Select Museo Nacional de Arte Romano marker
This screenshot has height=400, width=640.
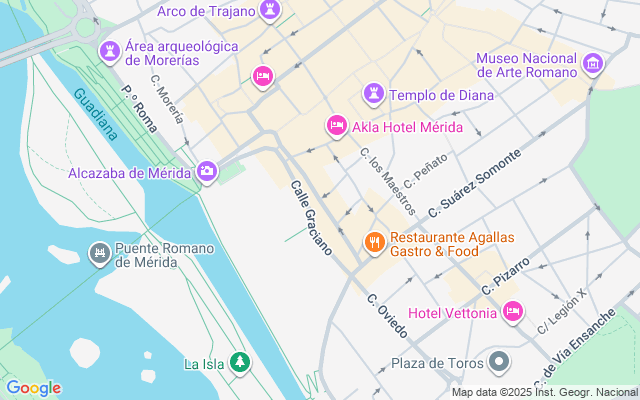[x=593, y=64]
